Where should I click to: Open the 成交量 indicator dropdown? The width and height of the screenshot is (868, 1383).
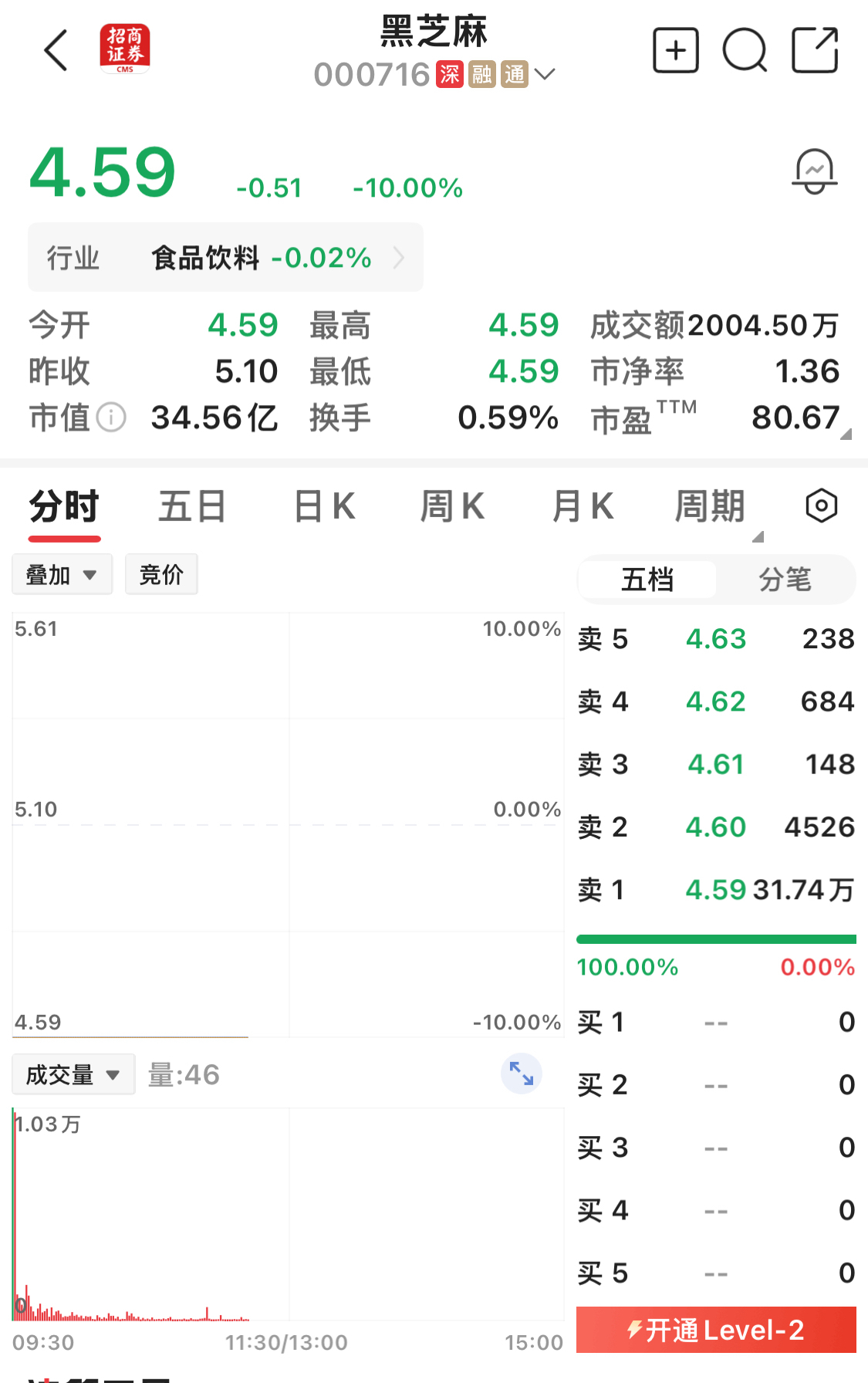[x=73, y=1074]
